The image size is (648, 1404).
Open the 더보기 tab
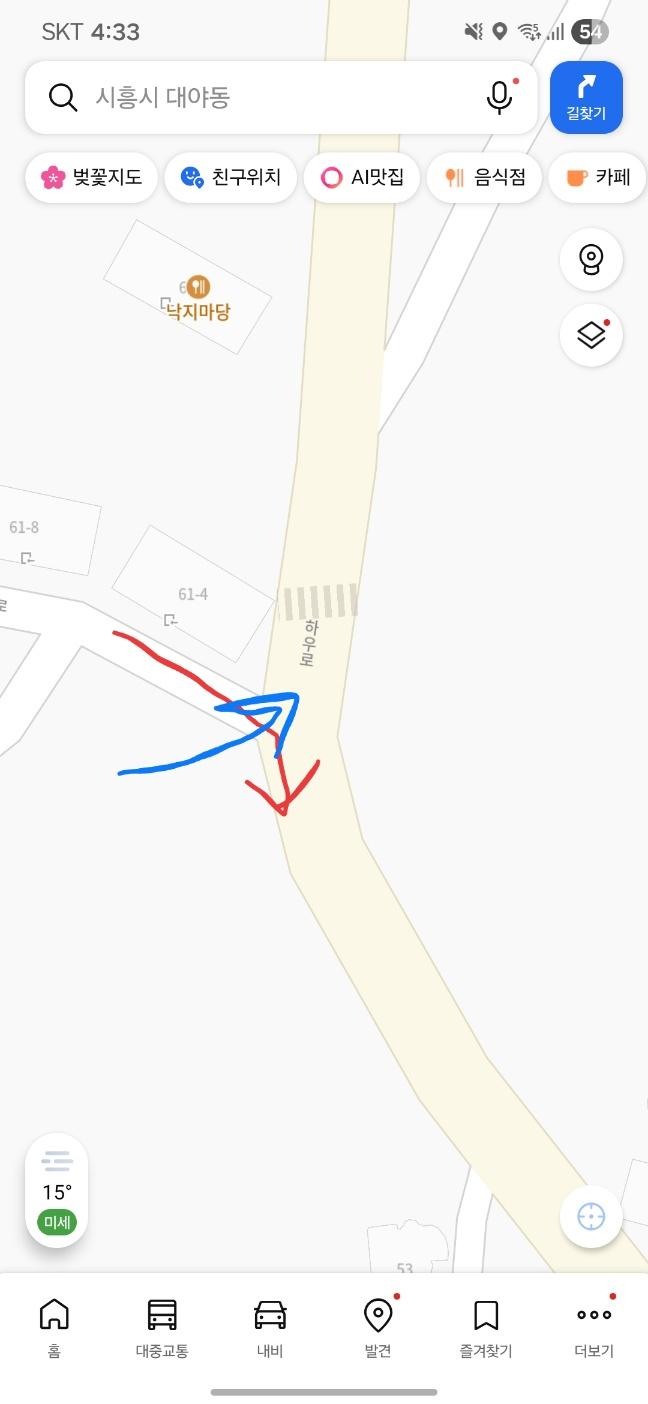click(x=594, y=1328)
